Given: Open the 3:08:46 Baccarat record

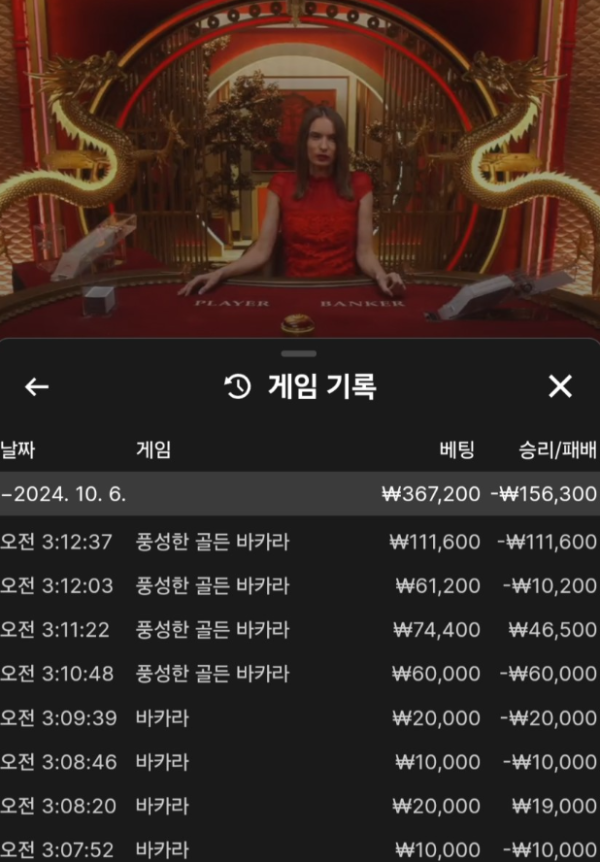Looking at the screenshot, I should (x=300, y=762).
